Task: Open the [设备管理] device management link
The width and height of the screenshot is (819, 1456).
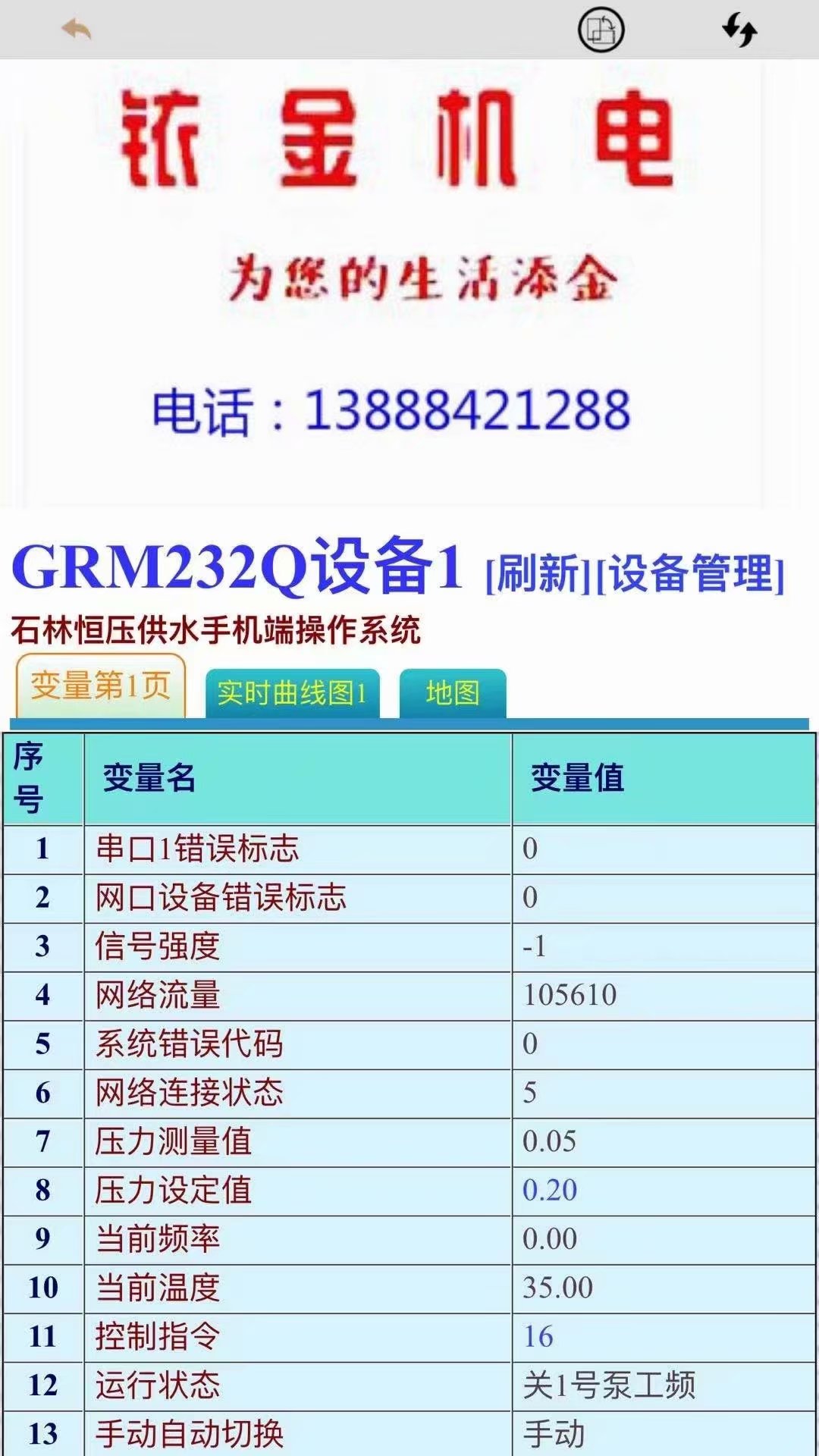Action: click(690, 574)
